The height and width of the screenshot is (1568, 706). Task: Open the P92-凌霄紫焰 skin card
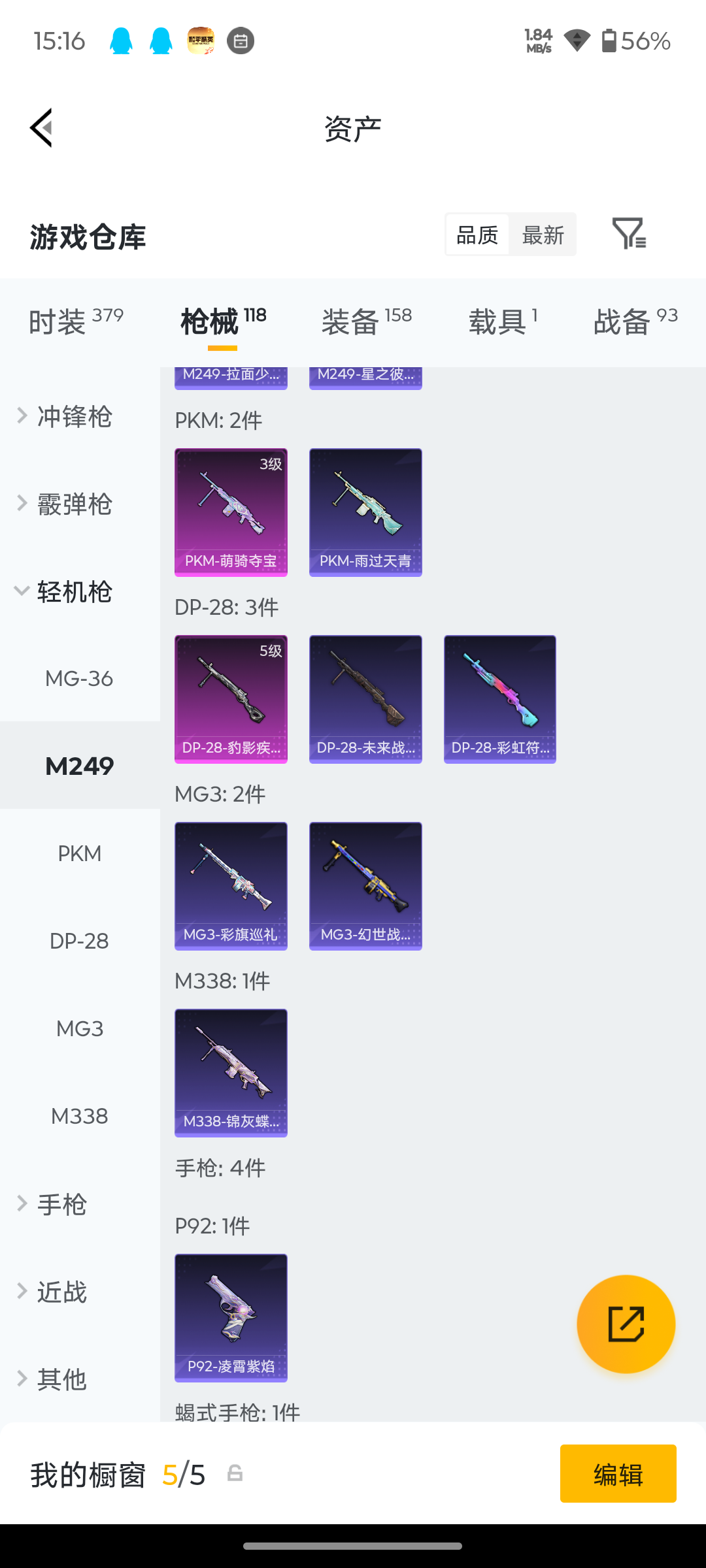click(231, 1318)
